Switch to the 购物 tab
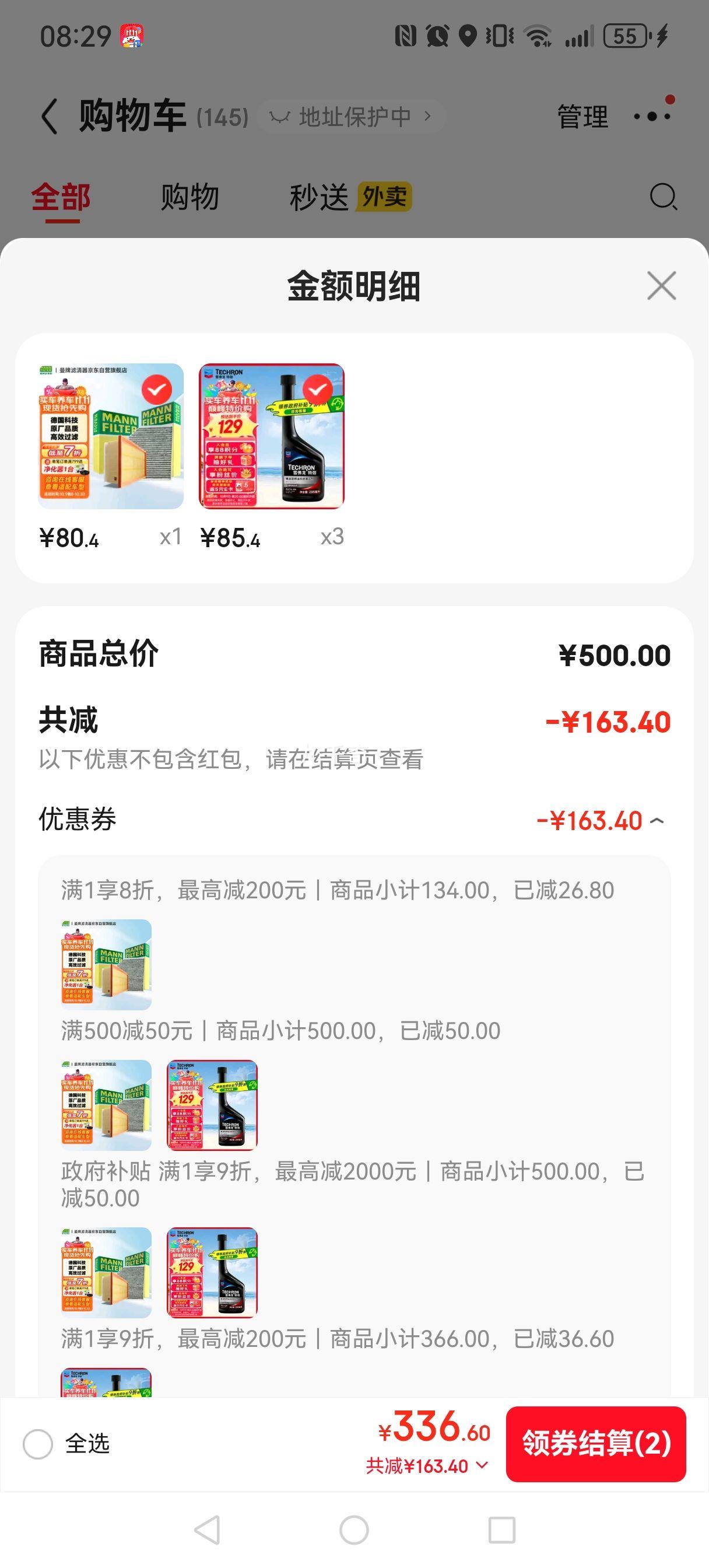 pyautogui.click(x=189, y=197)
